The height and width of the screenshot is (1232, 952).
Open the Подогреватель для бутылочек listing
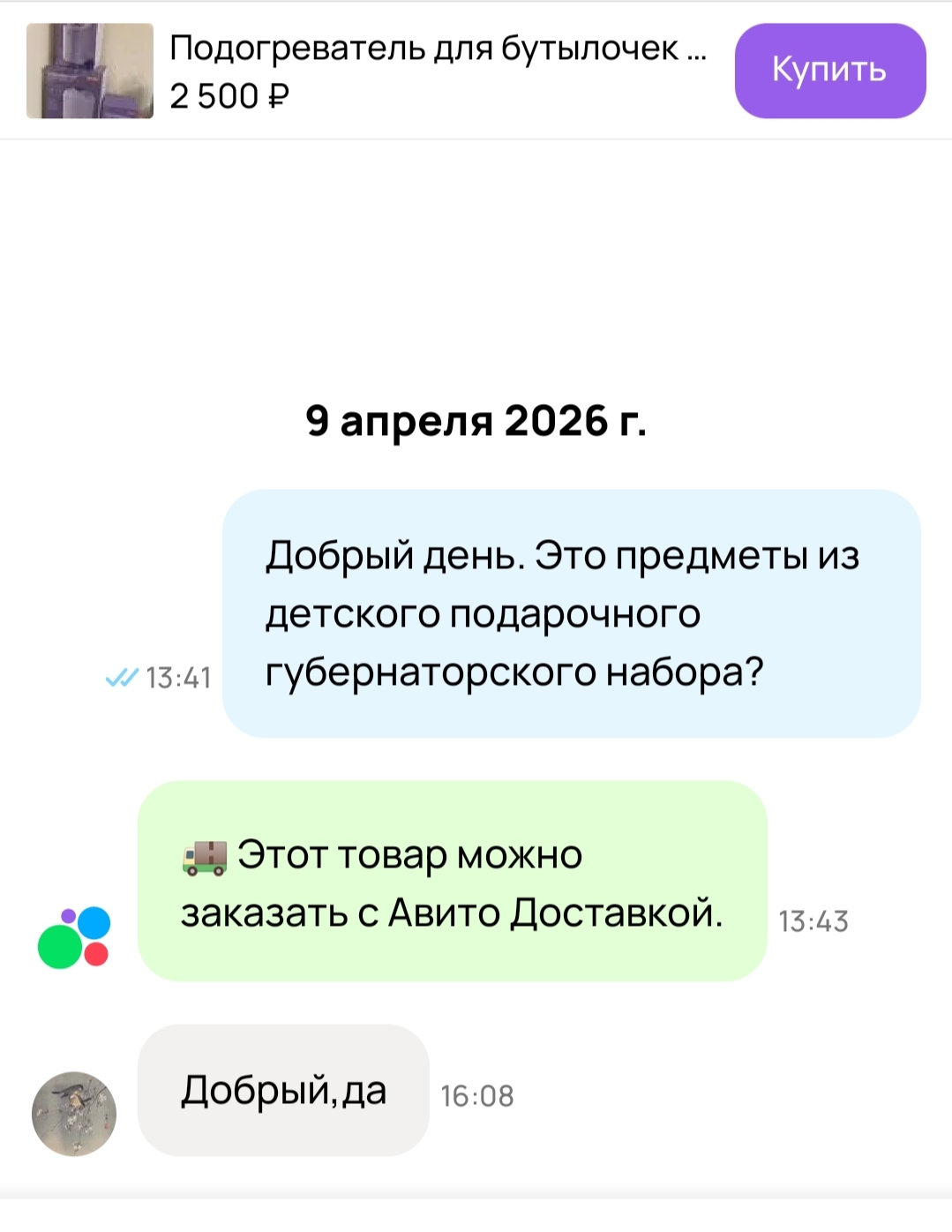pos(438,48)
